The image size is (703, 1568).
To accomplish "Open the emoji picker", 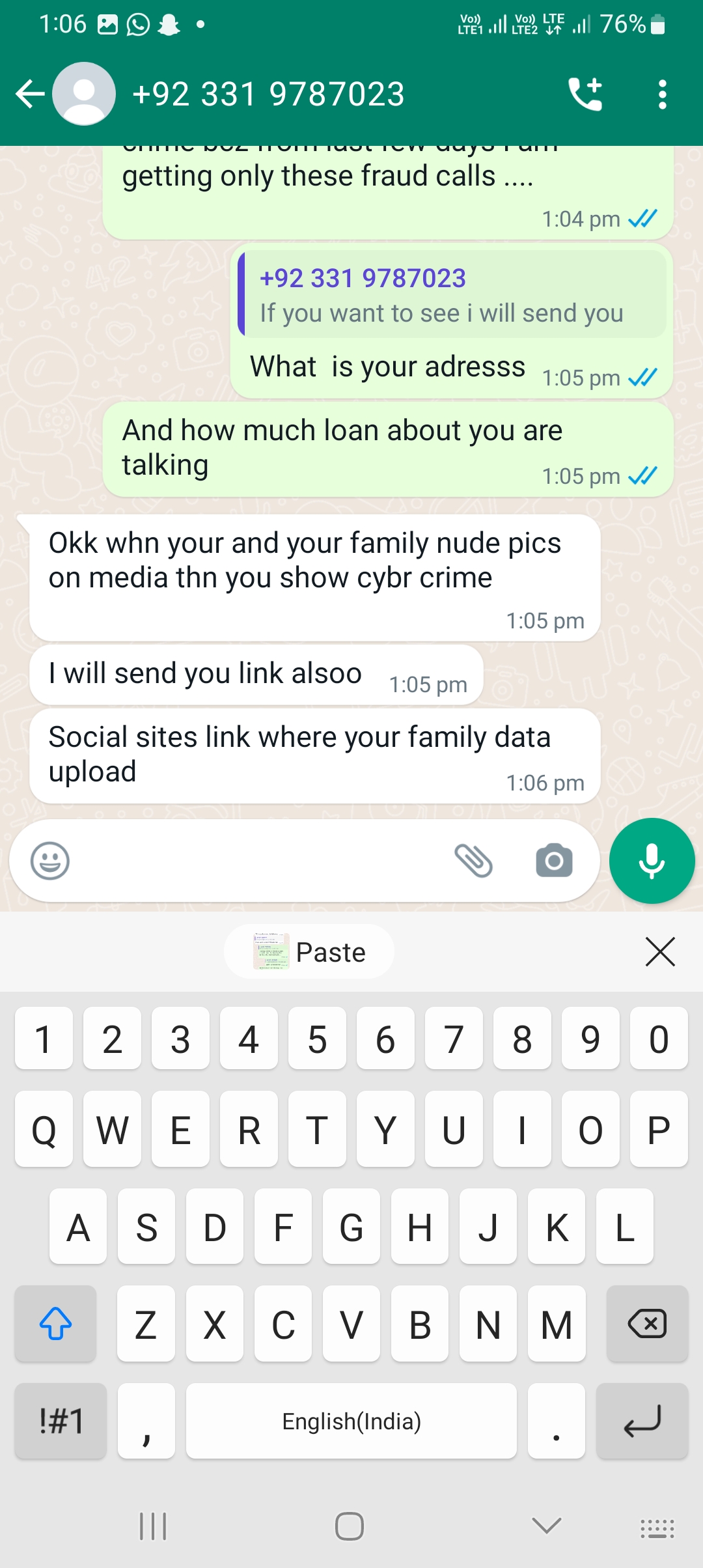I will pos(50,861).
